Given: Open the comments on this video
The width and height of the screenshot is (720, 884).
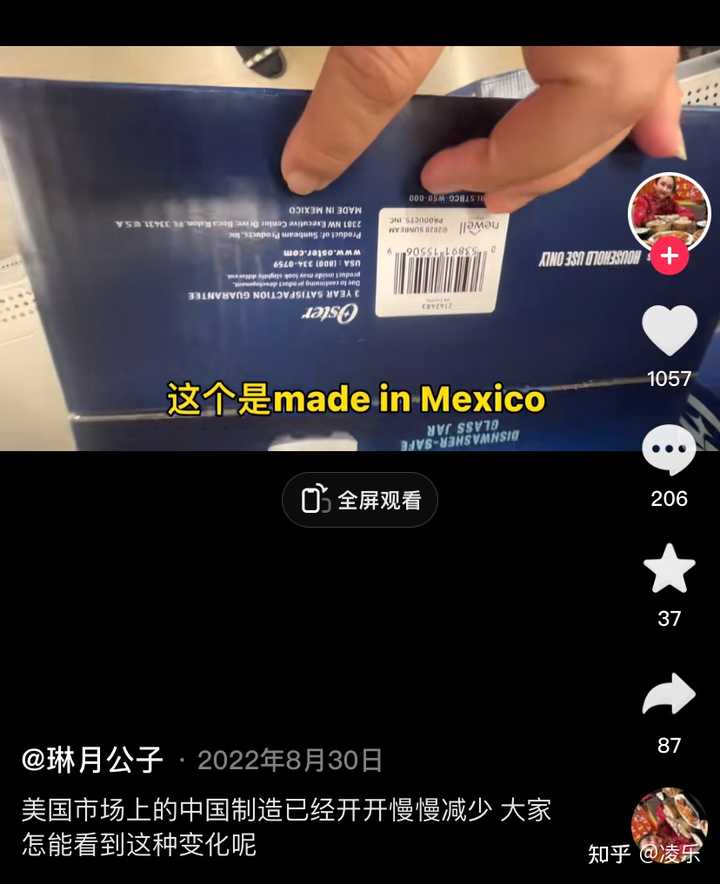Looking at the screenshot, I should pos(669,451).
